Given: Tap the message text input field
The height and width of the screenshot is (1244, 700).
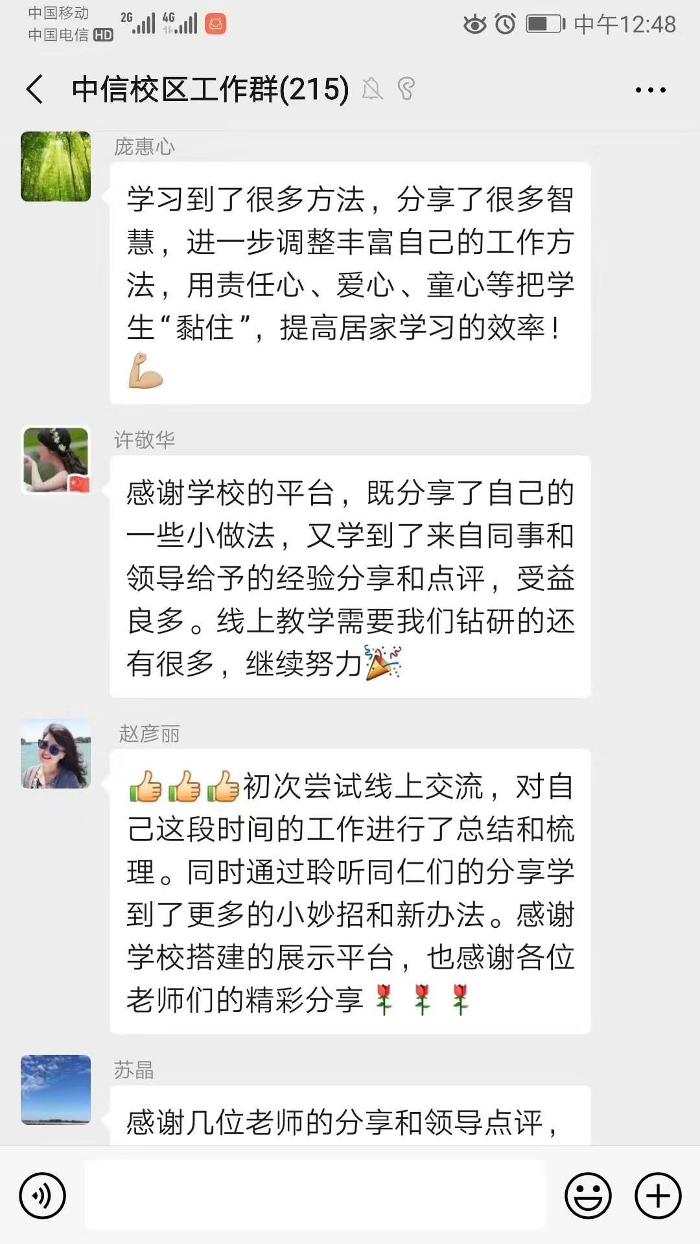Looking at the screenshot, I should click(315, 1195).
